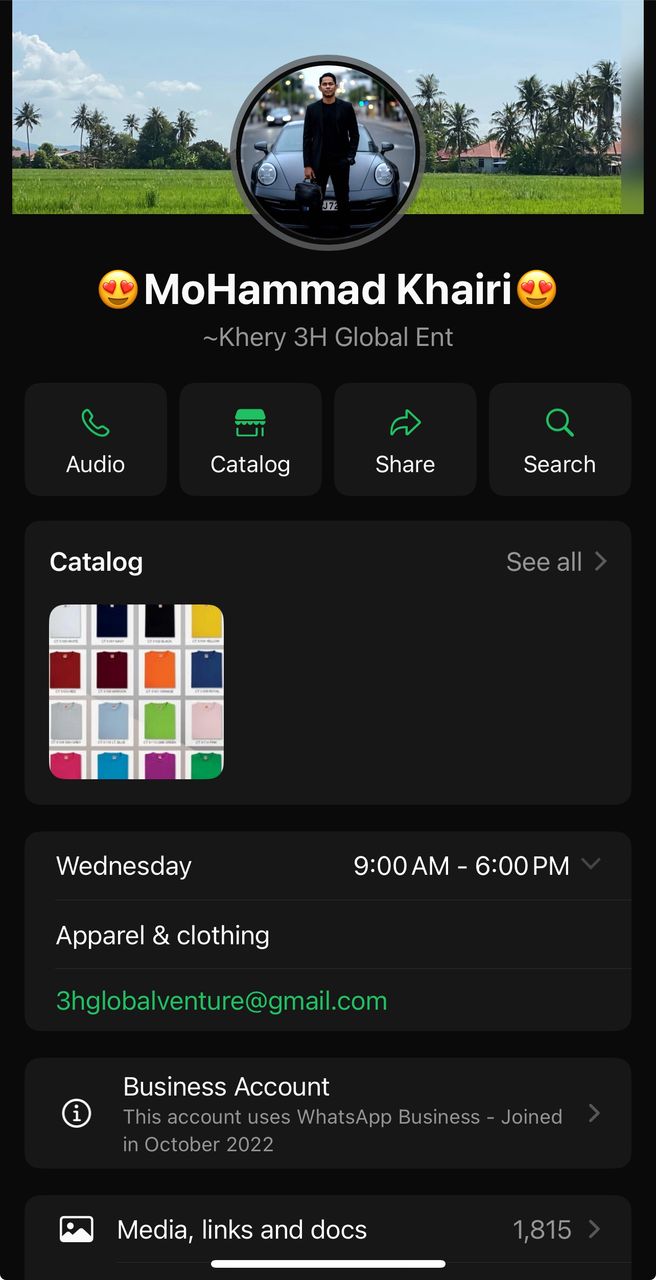
Task: Open the Catalog shortcut button
Action: (250, 439)
